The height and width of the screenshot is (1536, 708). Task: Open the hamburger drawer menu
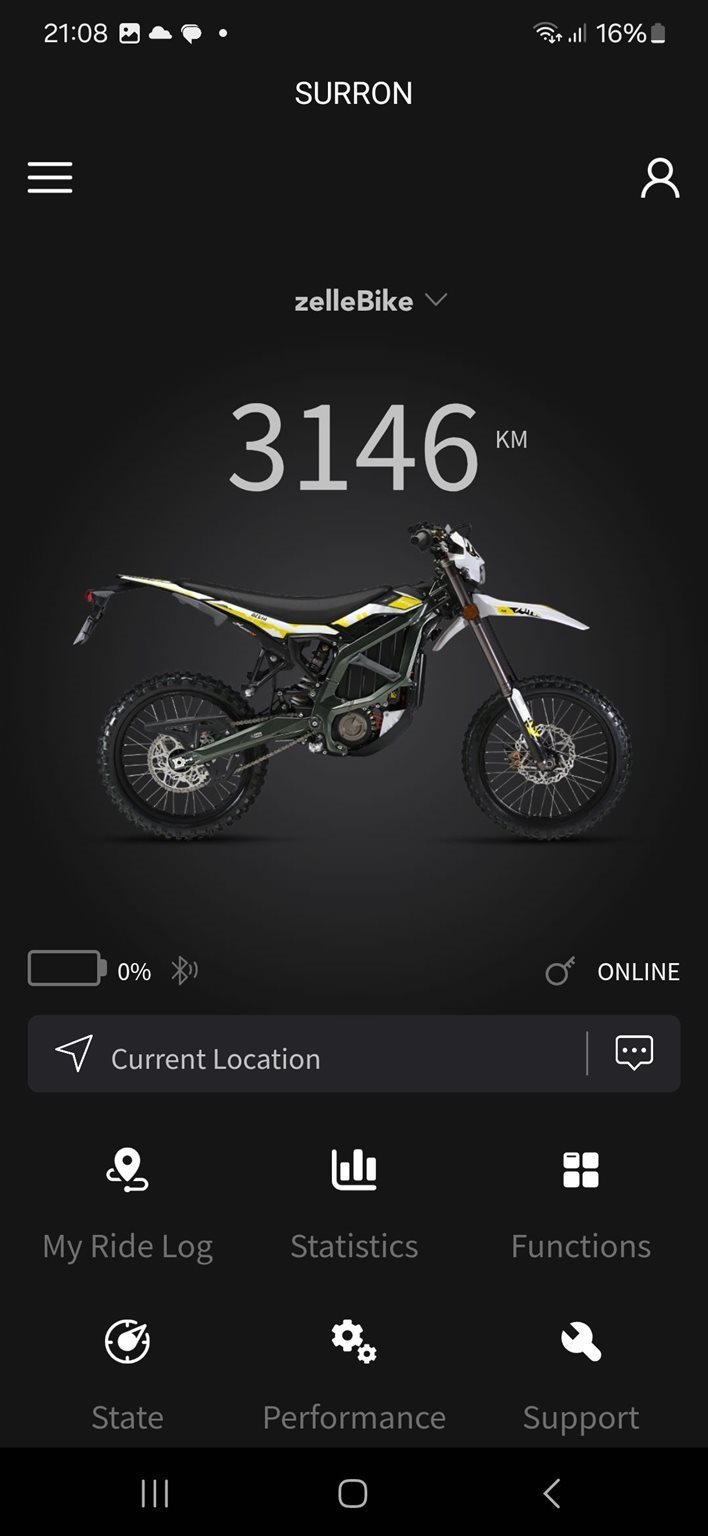click(50, 178)
